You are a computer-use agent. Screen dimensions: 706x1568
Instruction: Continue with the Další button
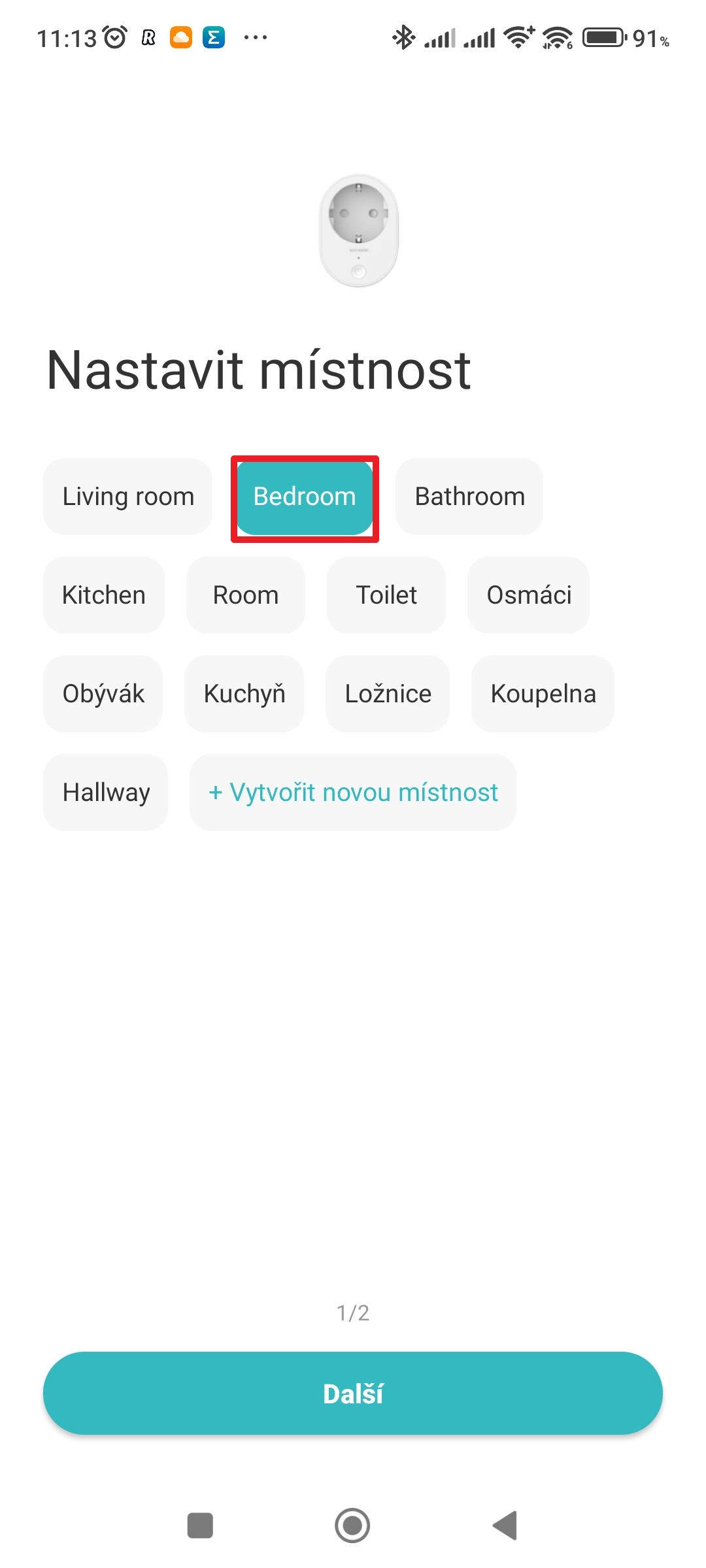click(353, 1394)
